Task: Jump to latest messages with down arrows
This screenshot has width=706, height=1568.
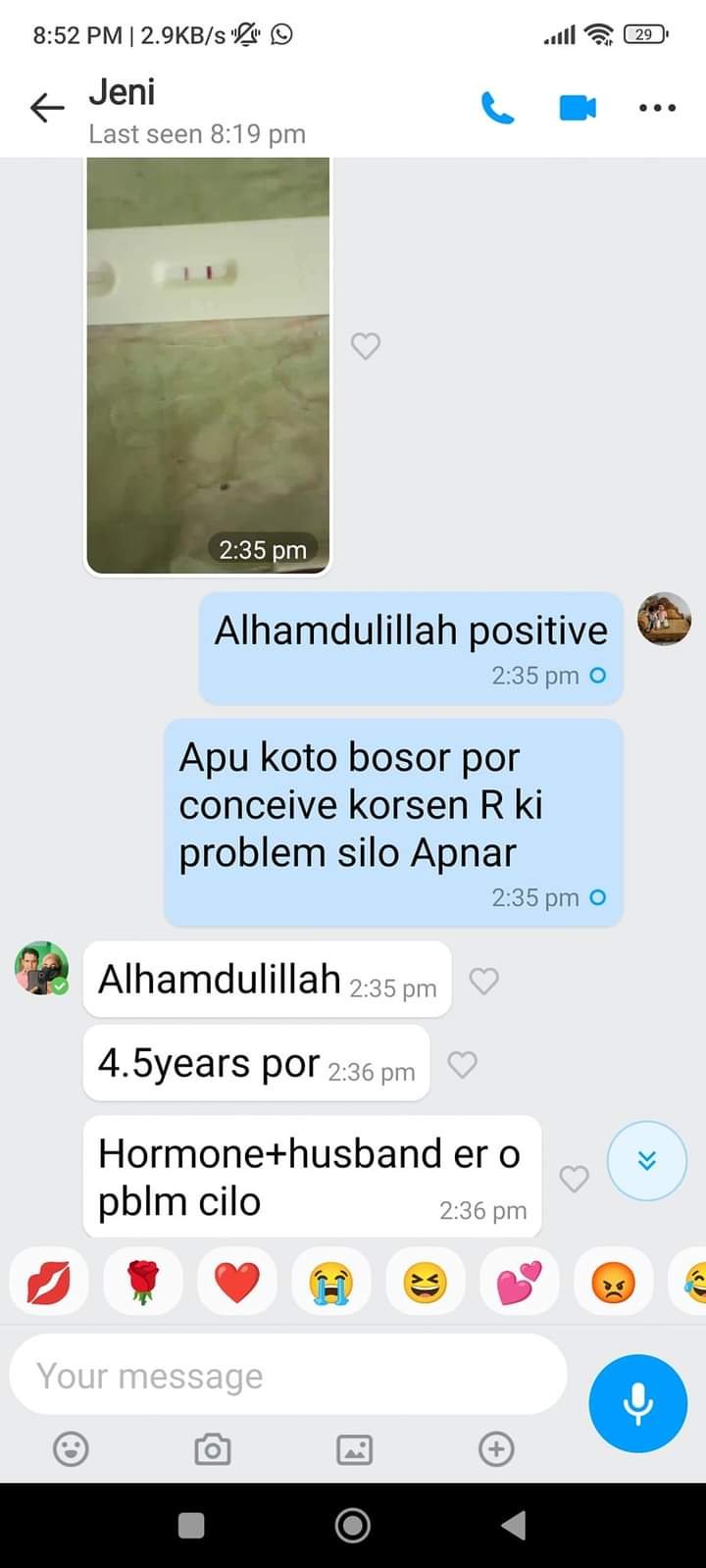Action: tap(646, 1161)
